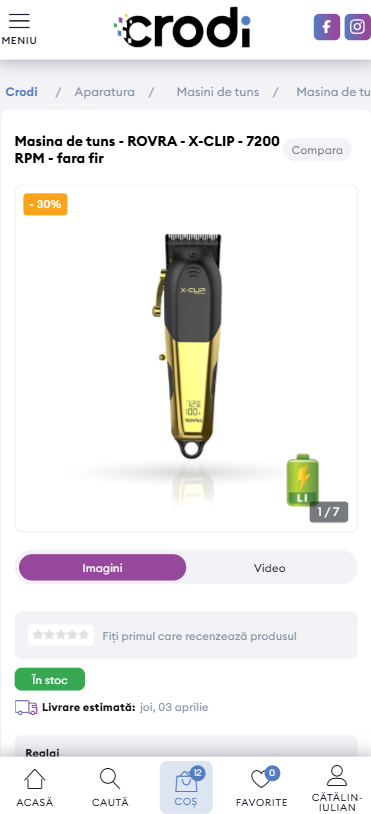Image resolution: width=371 pixels, height=814 pixels.
Task: Go to Crodi breadcrumb link
Action: [x=22, y=92]
